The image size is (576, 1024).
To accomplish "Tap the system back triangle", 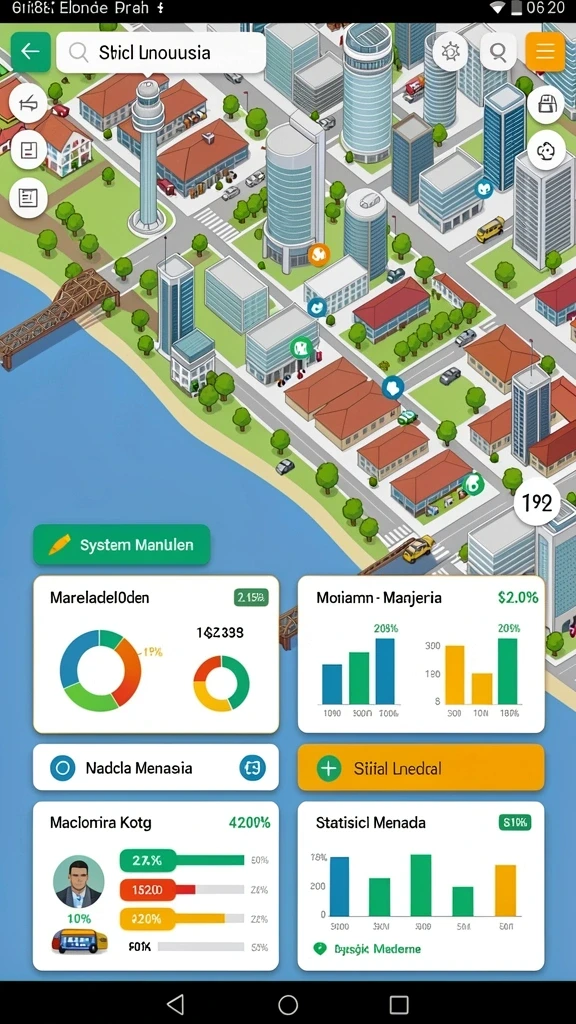I will point(175,1004).
